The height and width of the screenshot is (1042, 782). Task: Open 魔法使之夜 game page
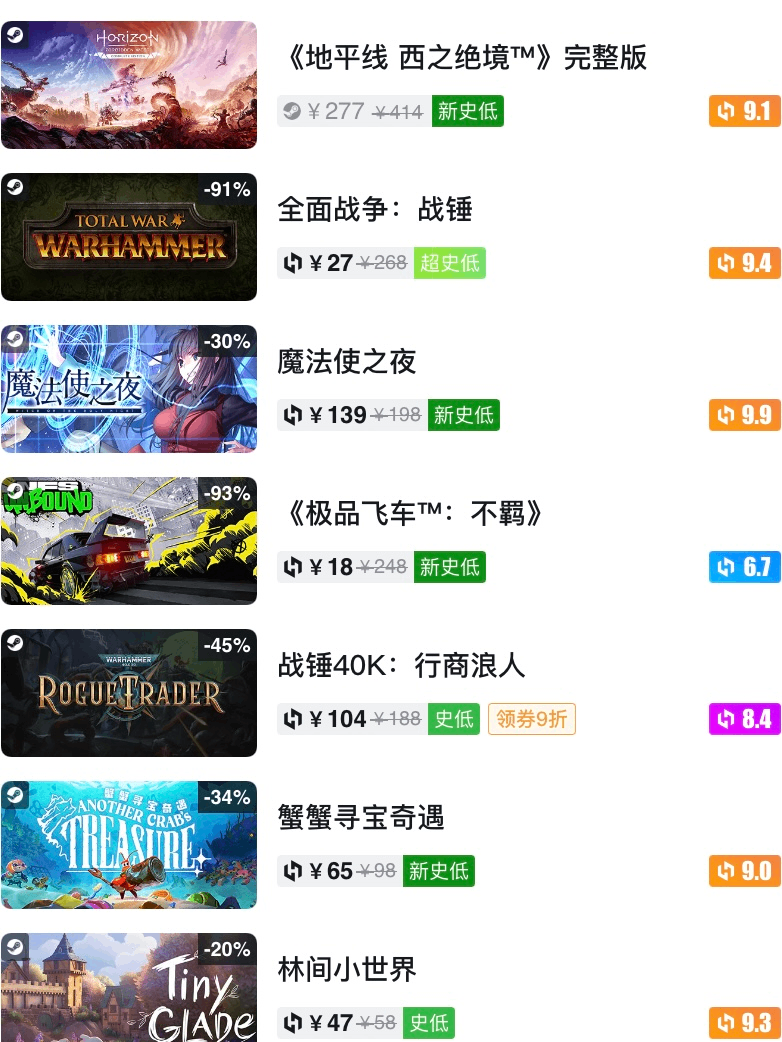347,362
